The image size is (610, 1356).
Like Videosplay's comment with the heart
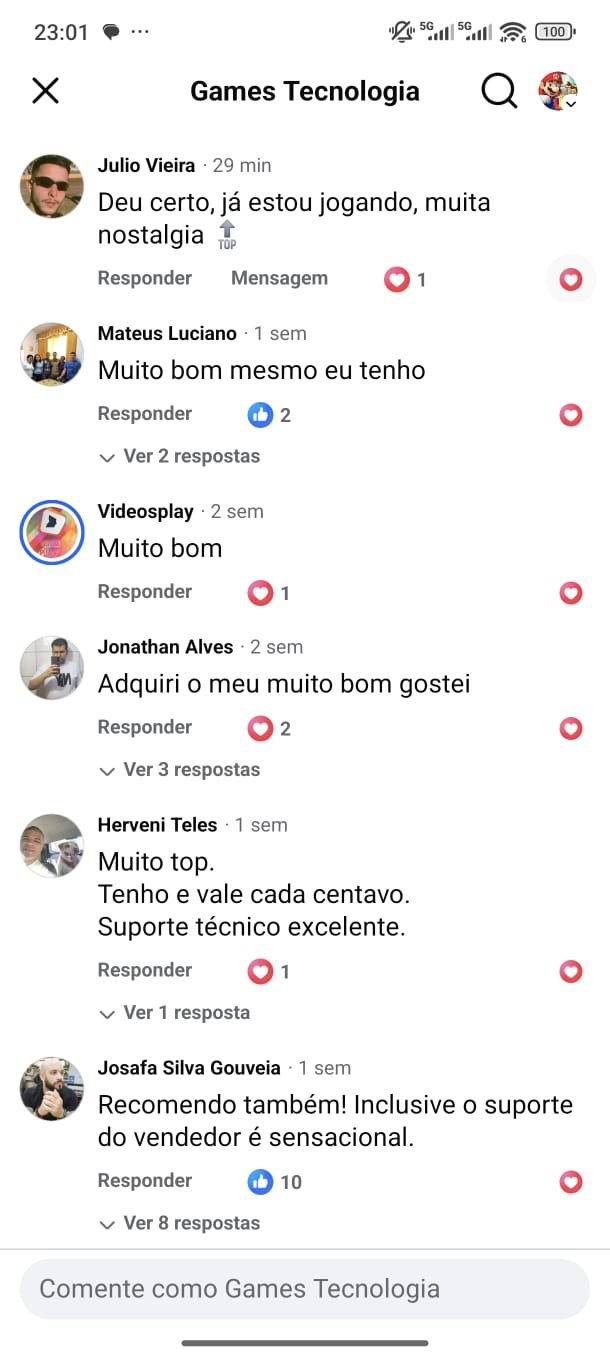[x=570, y=592]
